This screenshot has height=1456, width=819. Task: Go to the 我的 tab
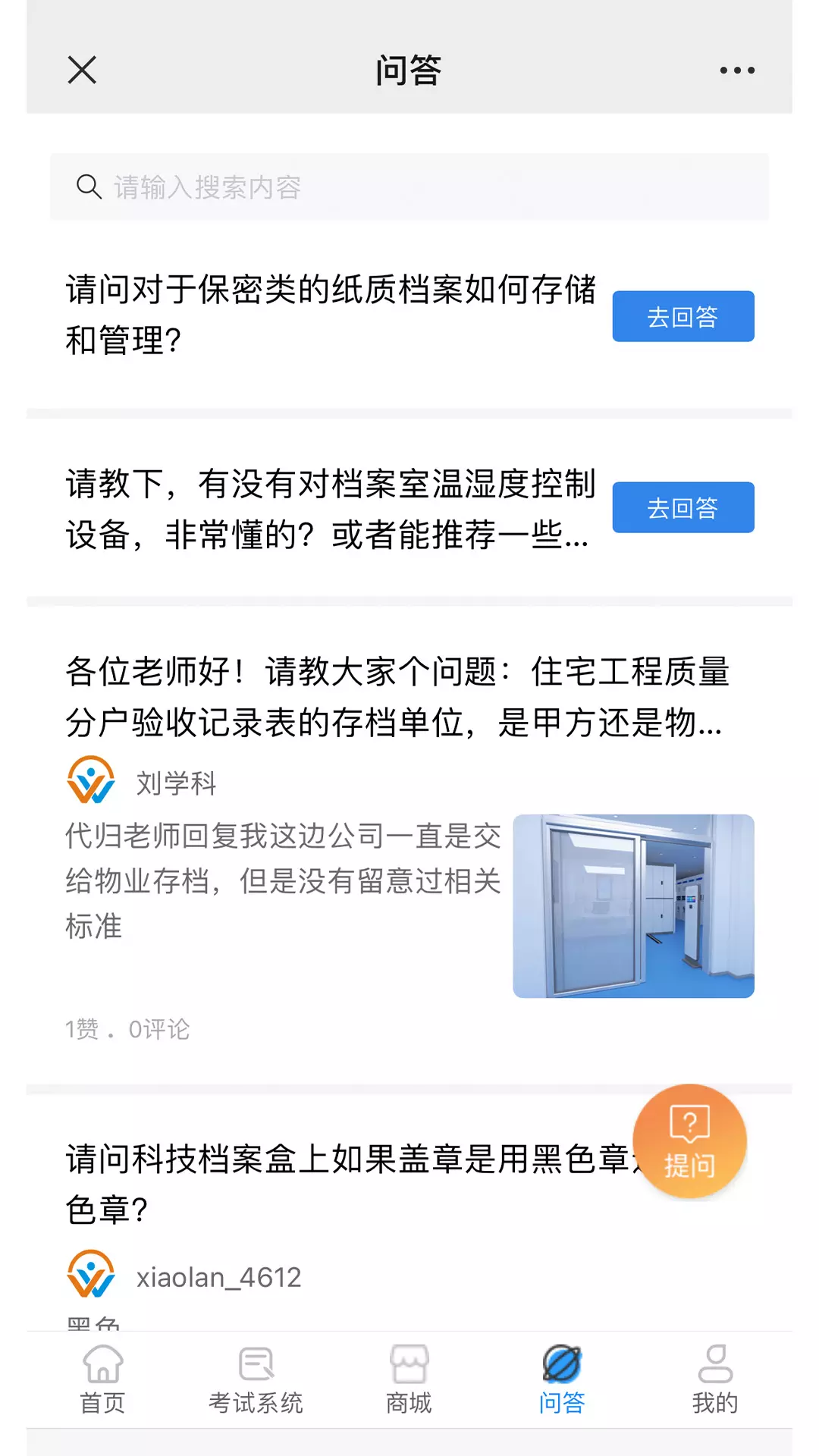(x=714, y=1379)
